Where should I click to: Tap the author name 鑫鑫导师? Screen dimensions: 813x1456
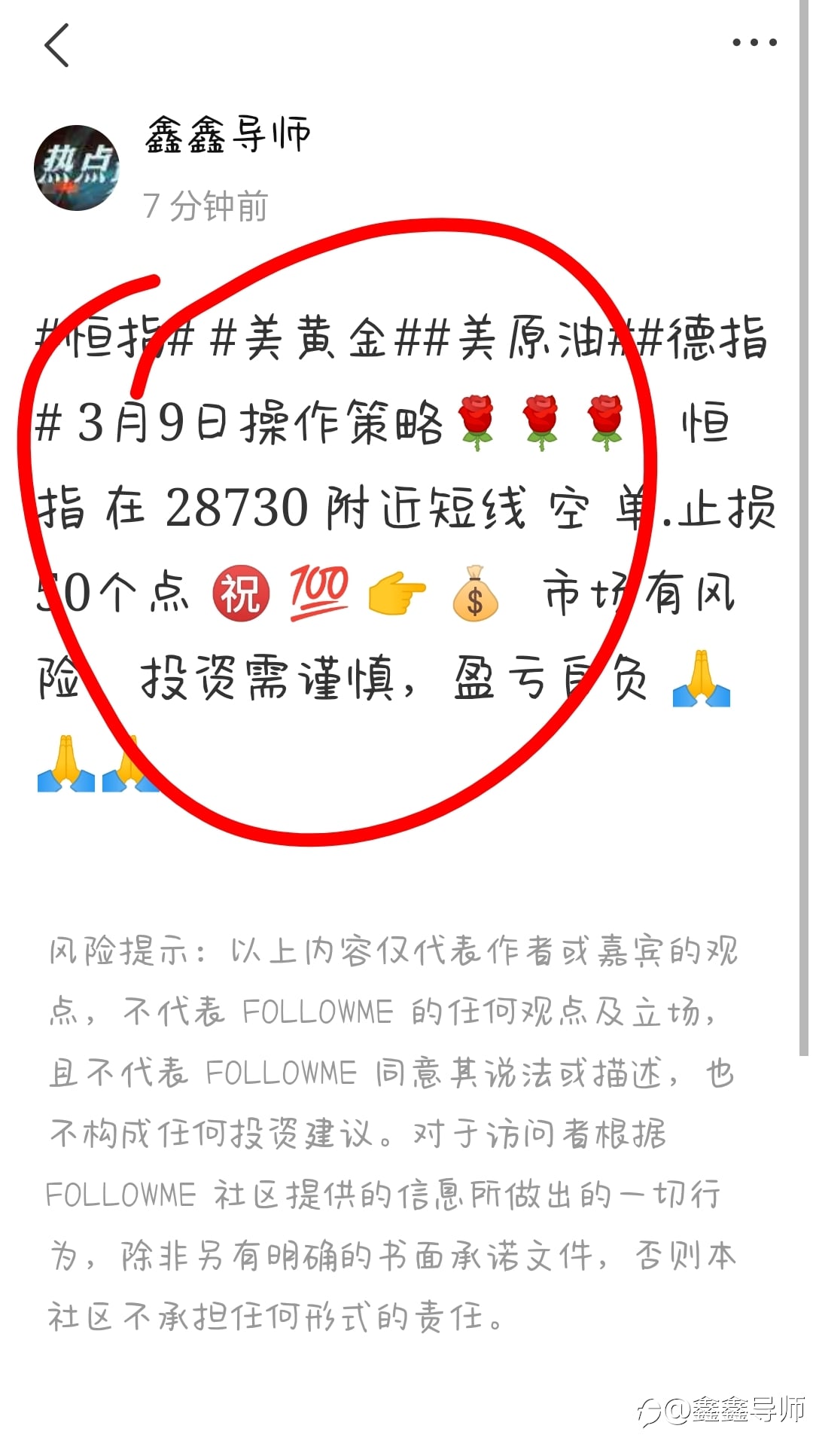click(227, 136)
